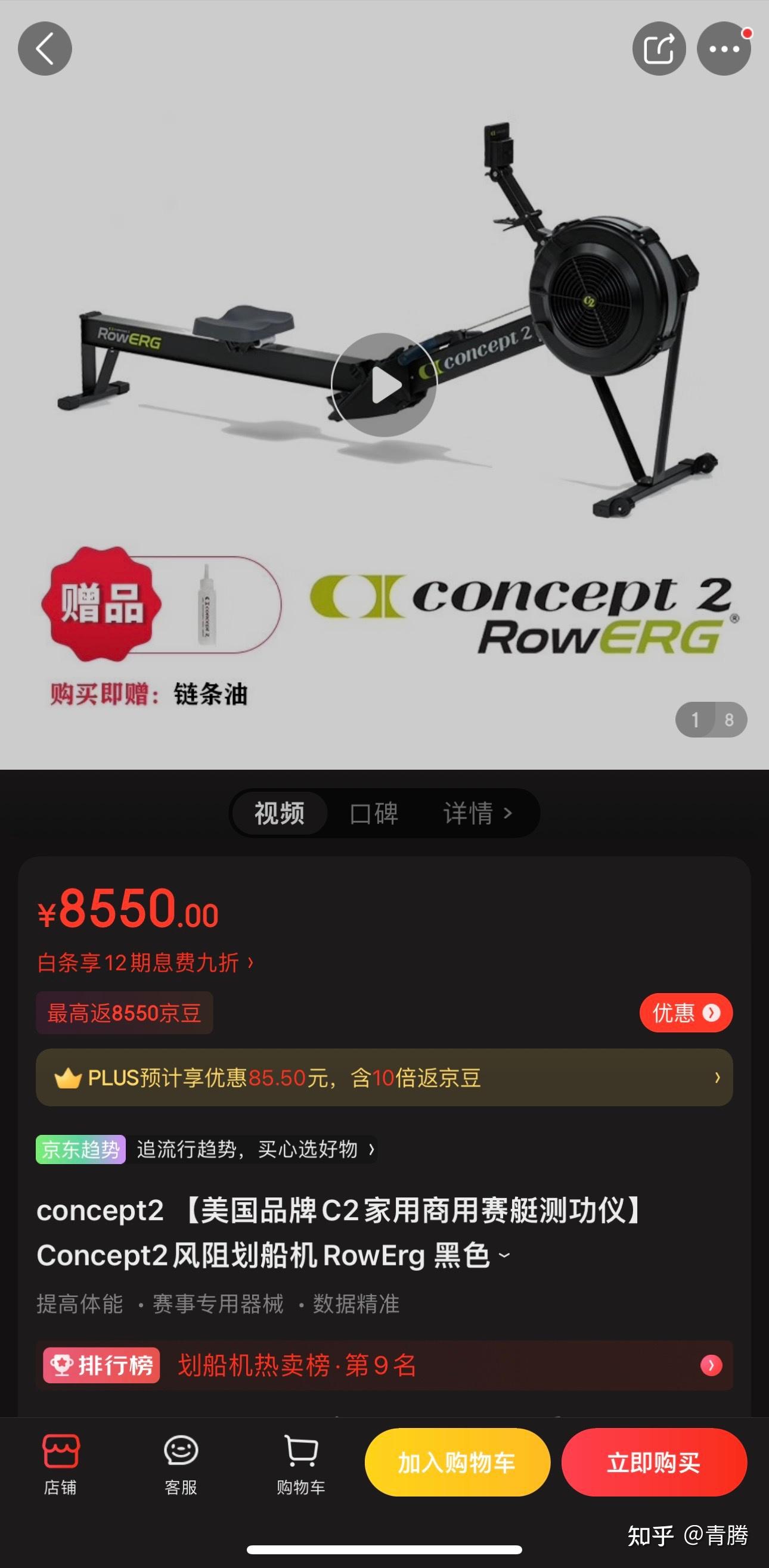Switch to the 口碑 tab

coord(374,813)
